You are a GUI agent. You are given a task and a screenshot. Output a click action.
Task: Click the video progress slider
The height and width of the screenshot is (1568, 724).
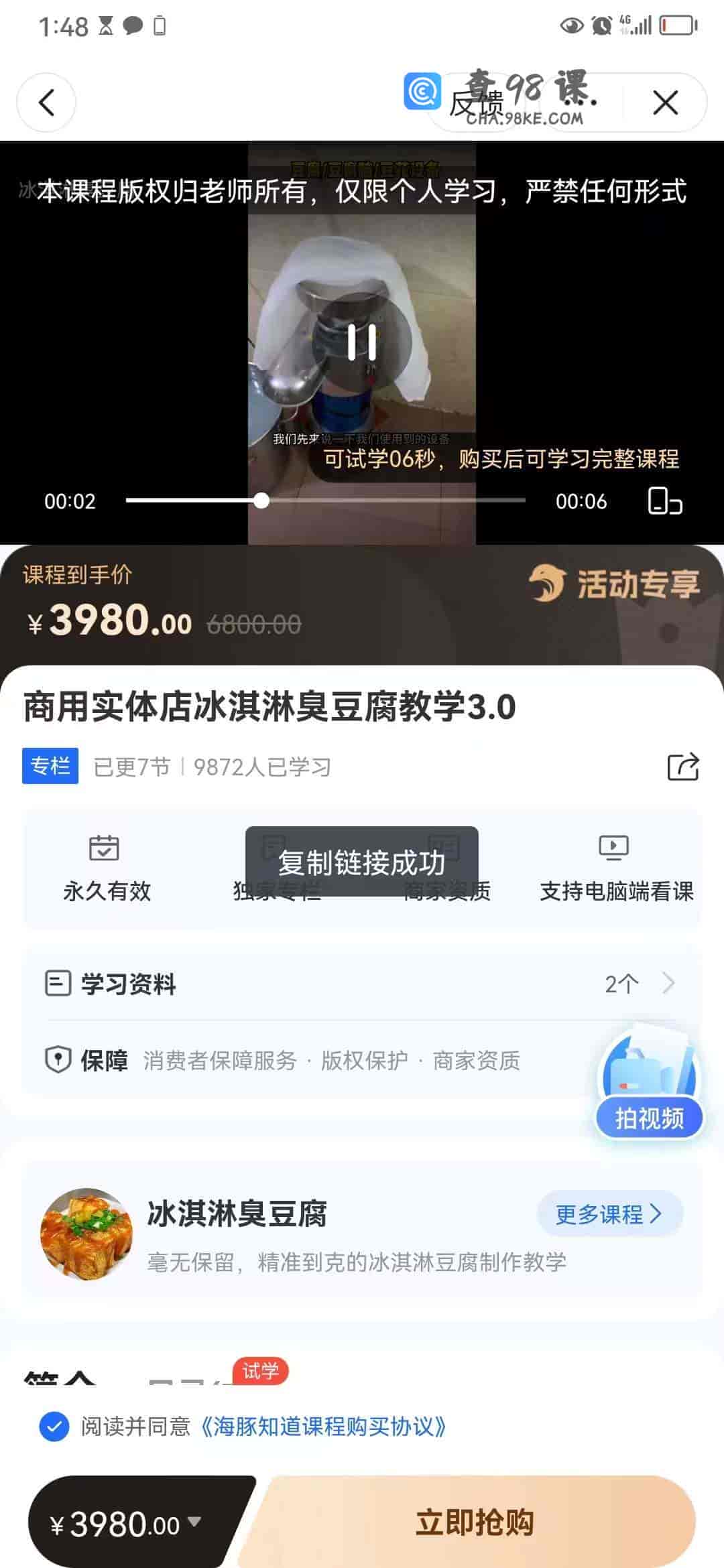point(262,500)
